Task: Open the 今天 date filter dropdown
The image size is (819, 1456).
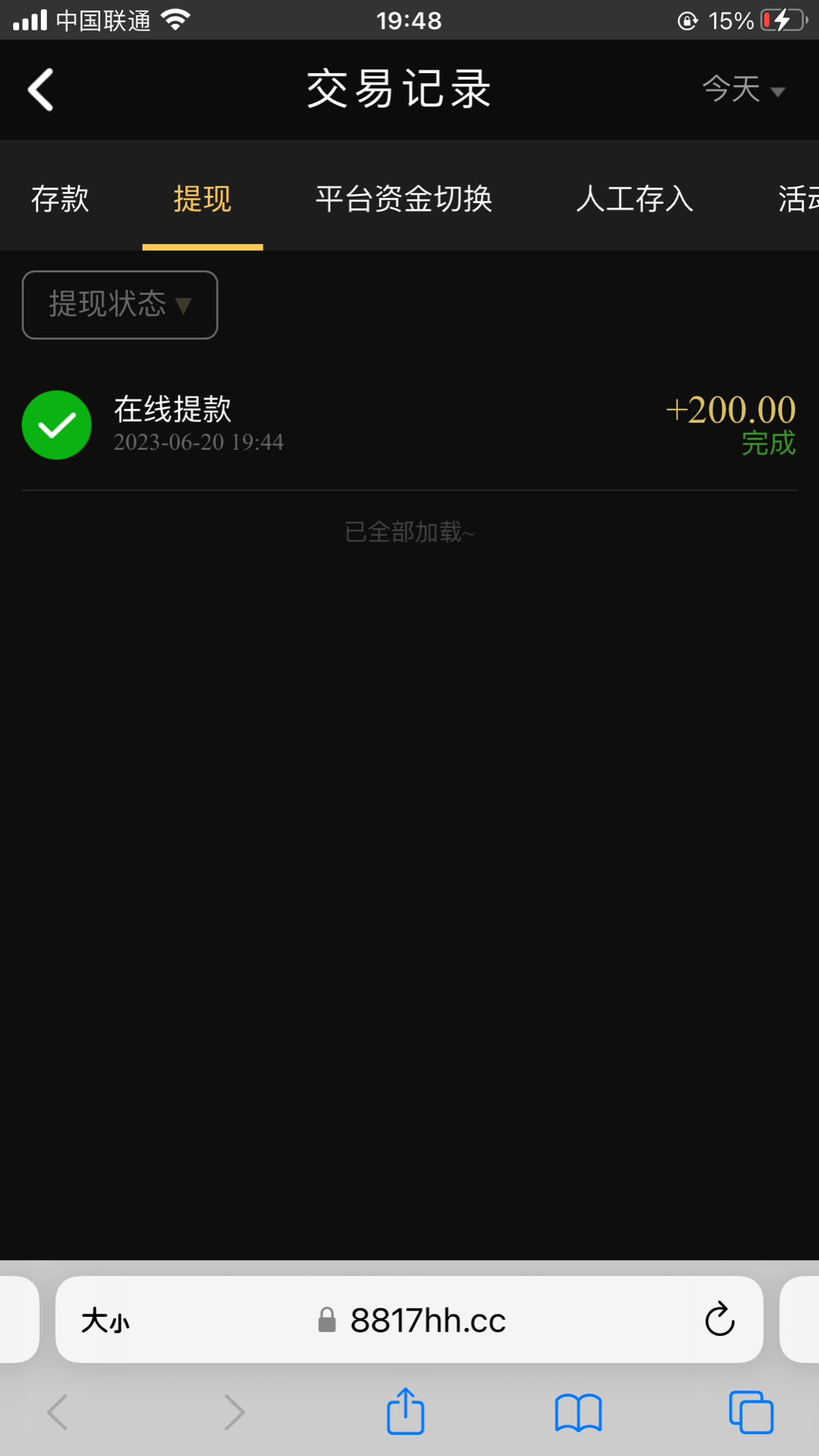Action: point(743,89)
